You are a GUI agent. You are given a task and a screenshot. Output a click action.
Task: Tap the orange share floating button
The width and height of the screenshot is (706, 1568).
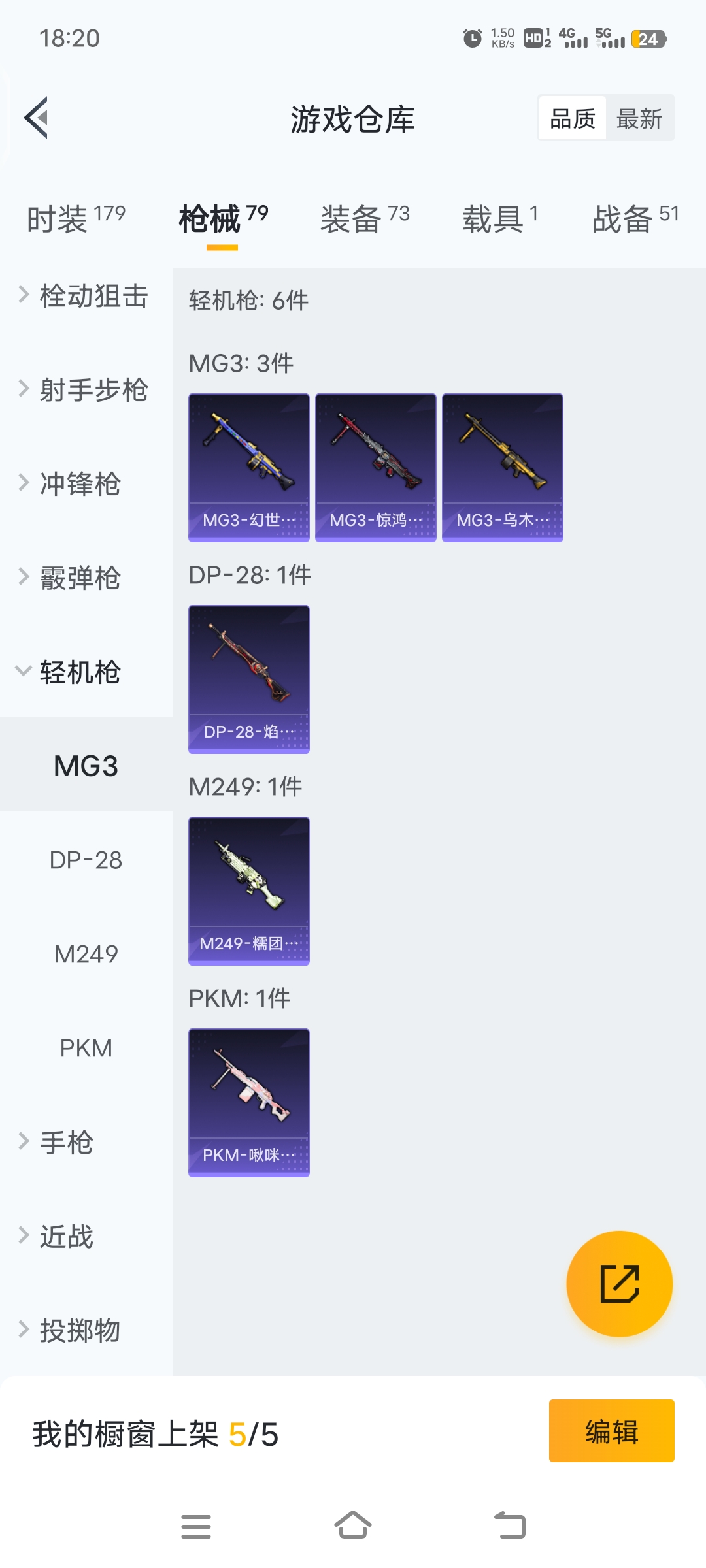coord(619,1284)
